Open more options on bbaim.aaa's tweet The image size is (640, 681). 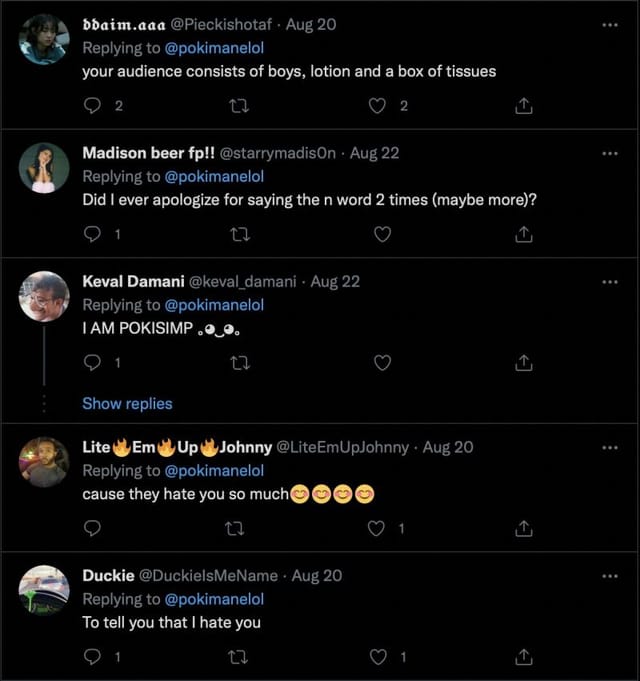[609, 25]
